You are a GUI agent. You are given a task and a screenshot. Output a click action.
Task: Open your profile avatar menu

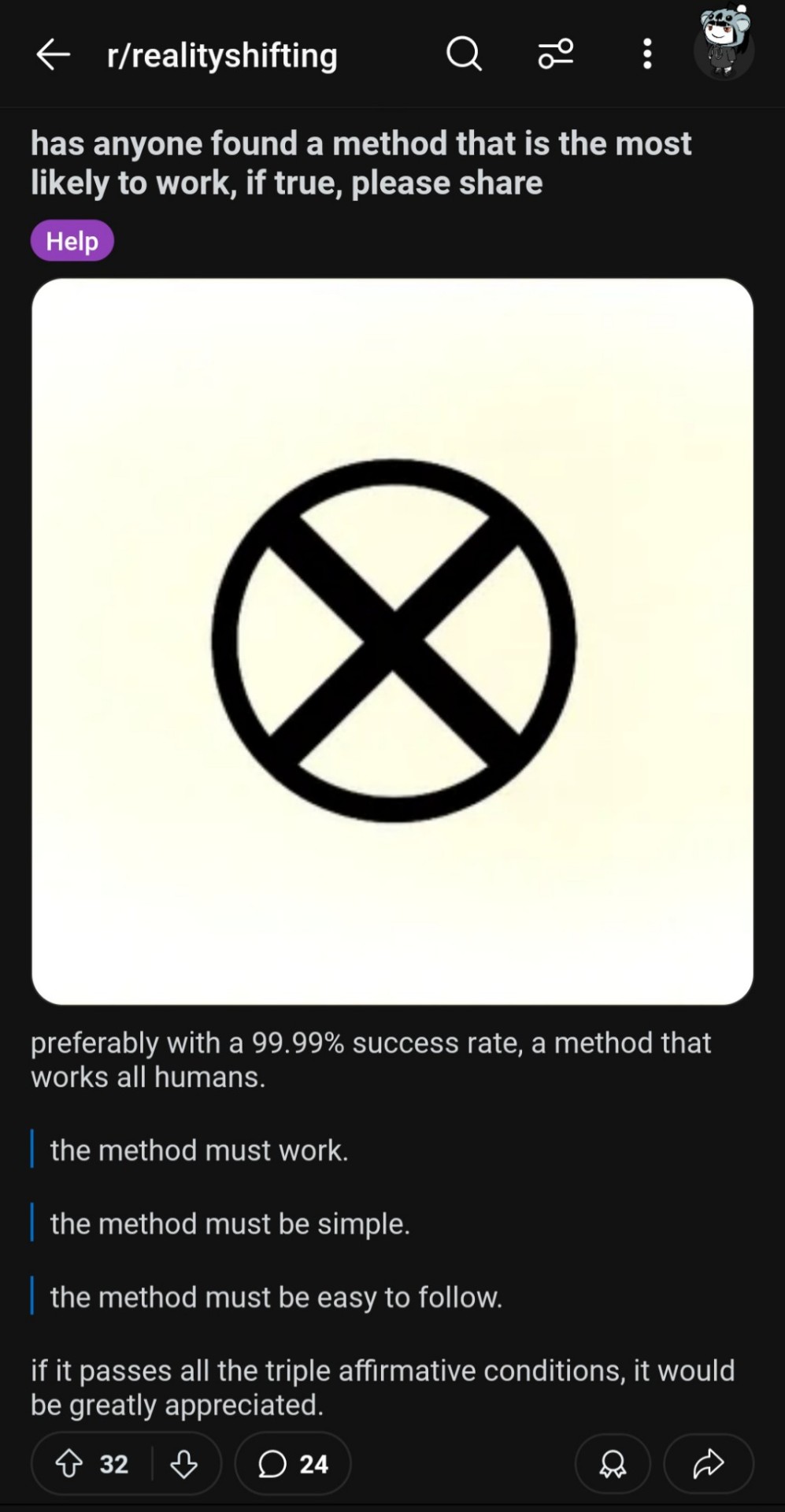click(x=724, y=47)
